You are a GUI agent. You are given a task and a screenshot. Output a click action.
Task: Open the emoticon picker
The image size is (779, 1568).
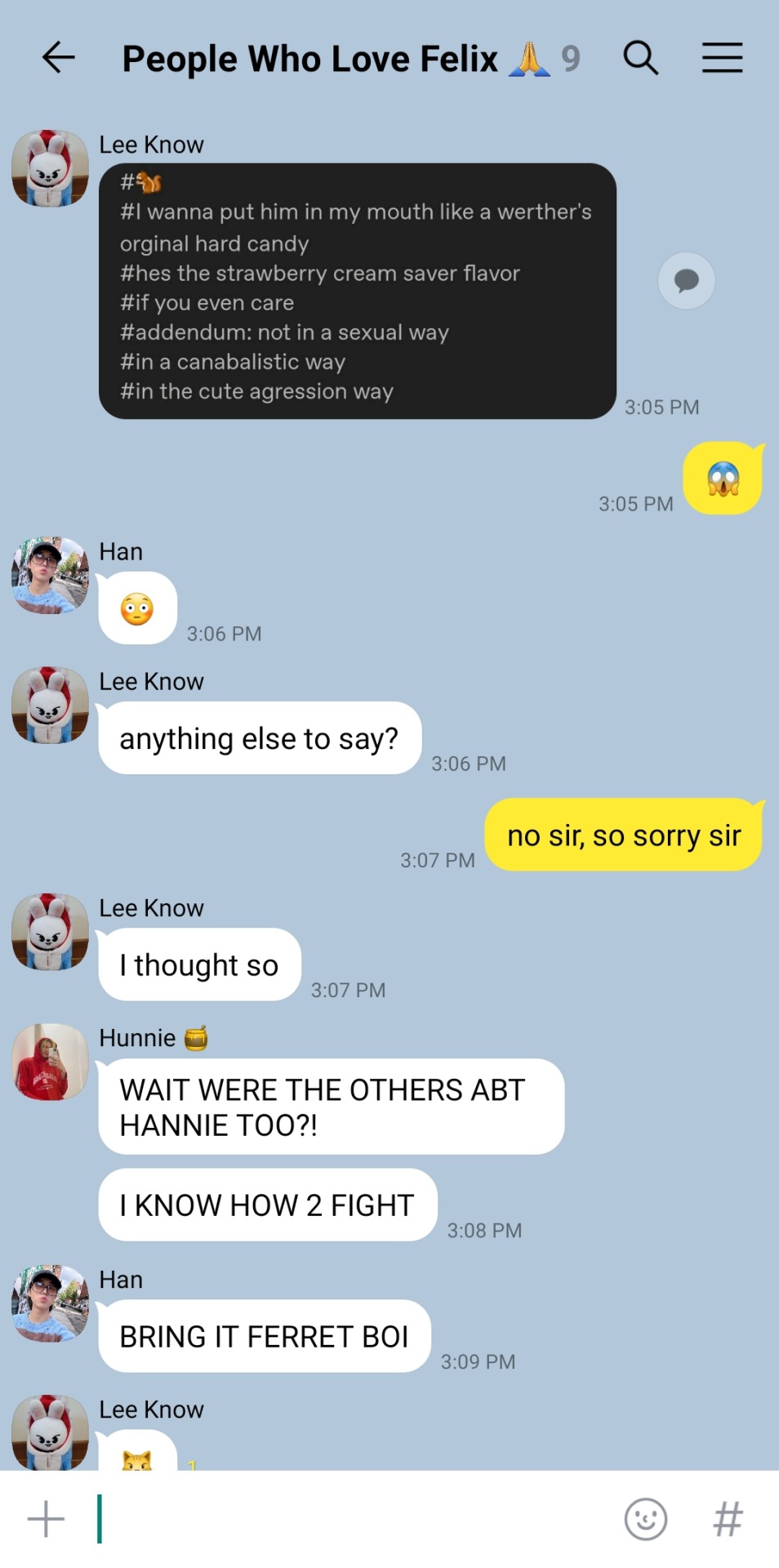tap(645, 1519)
